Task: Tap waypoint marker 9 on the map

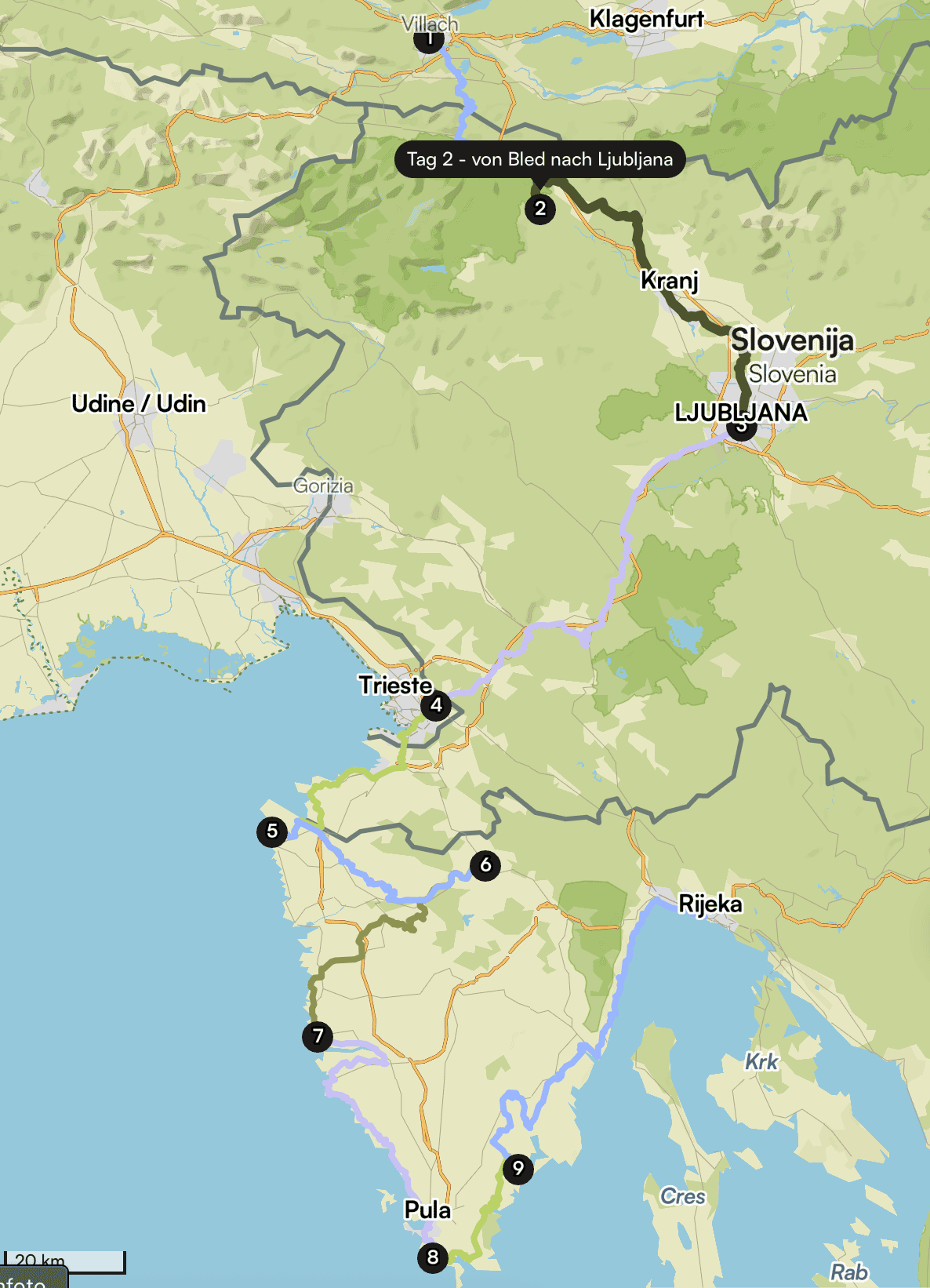Action: (518, 1169)
